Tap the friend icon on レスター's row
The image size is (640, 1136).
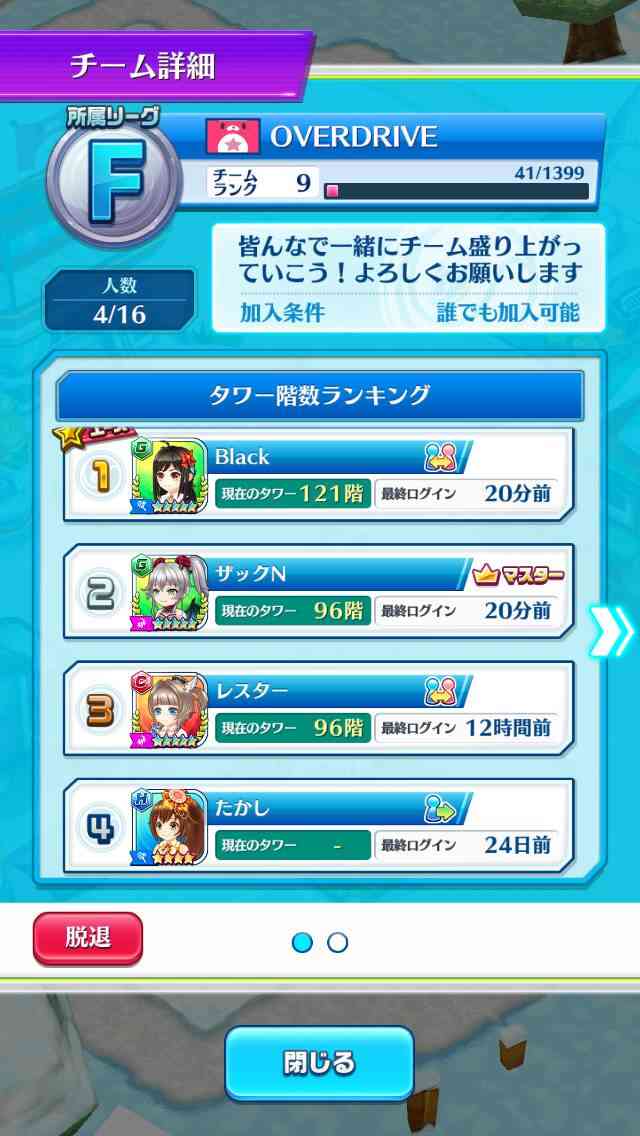pos(441,690)
